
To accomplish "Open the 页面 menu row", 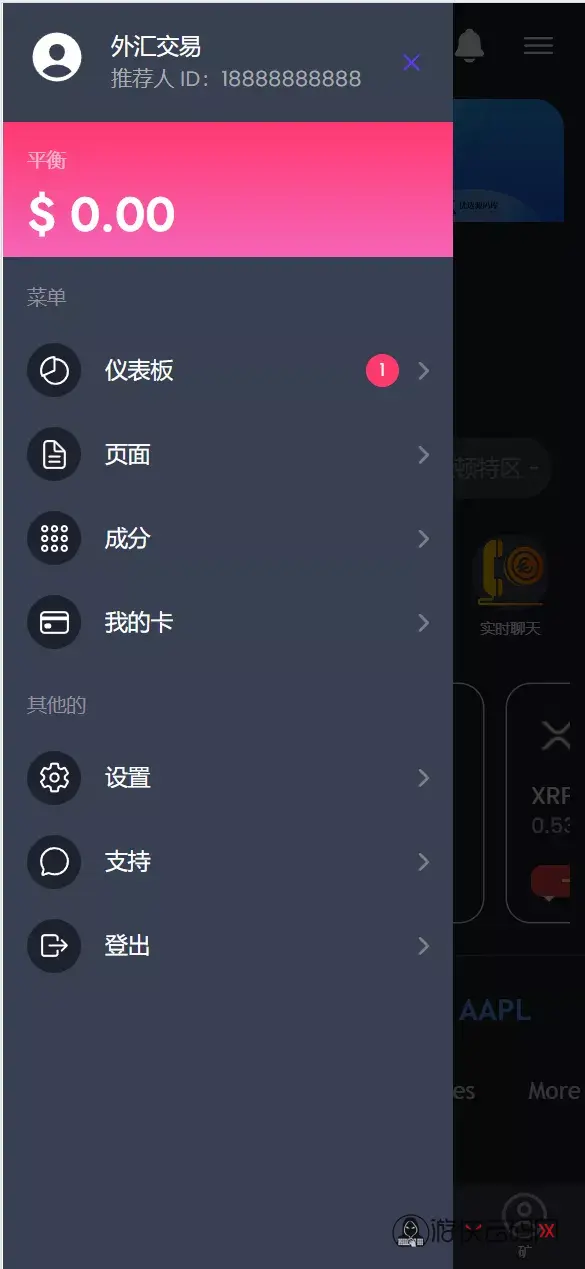I will (228, 455).
